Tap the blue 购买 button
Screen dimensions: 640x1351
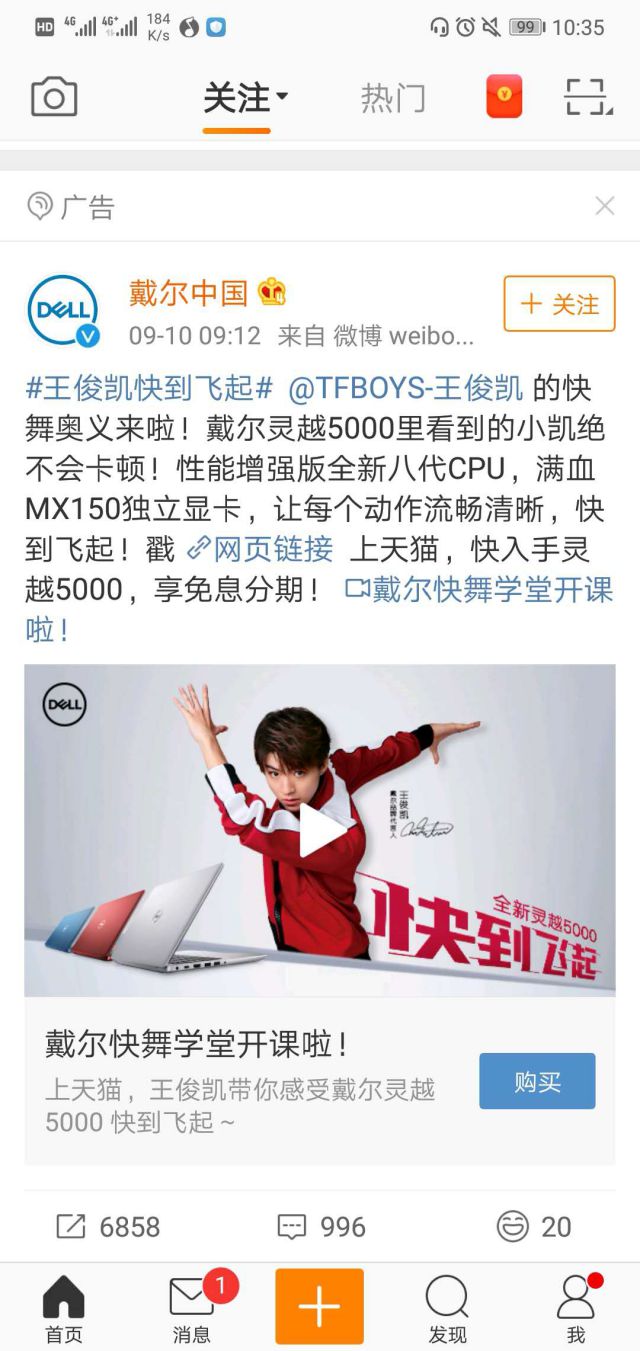pos(537,1081)
